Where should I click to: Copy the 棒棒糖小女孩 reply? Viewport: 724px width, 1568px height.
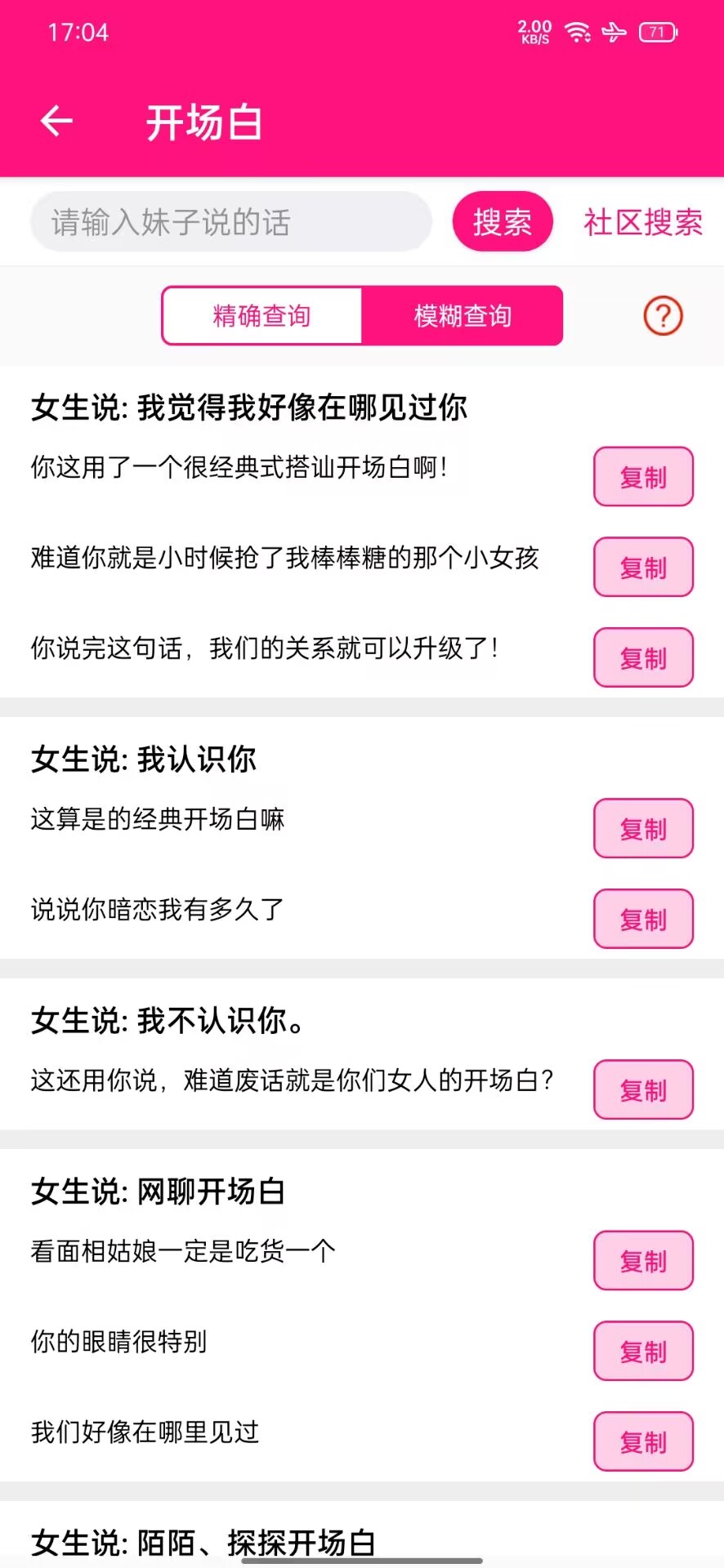643,568
